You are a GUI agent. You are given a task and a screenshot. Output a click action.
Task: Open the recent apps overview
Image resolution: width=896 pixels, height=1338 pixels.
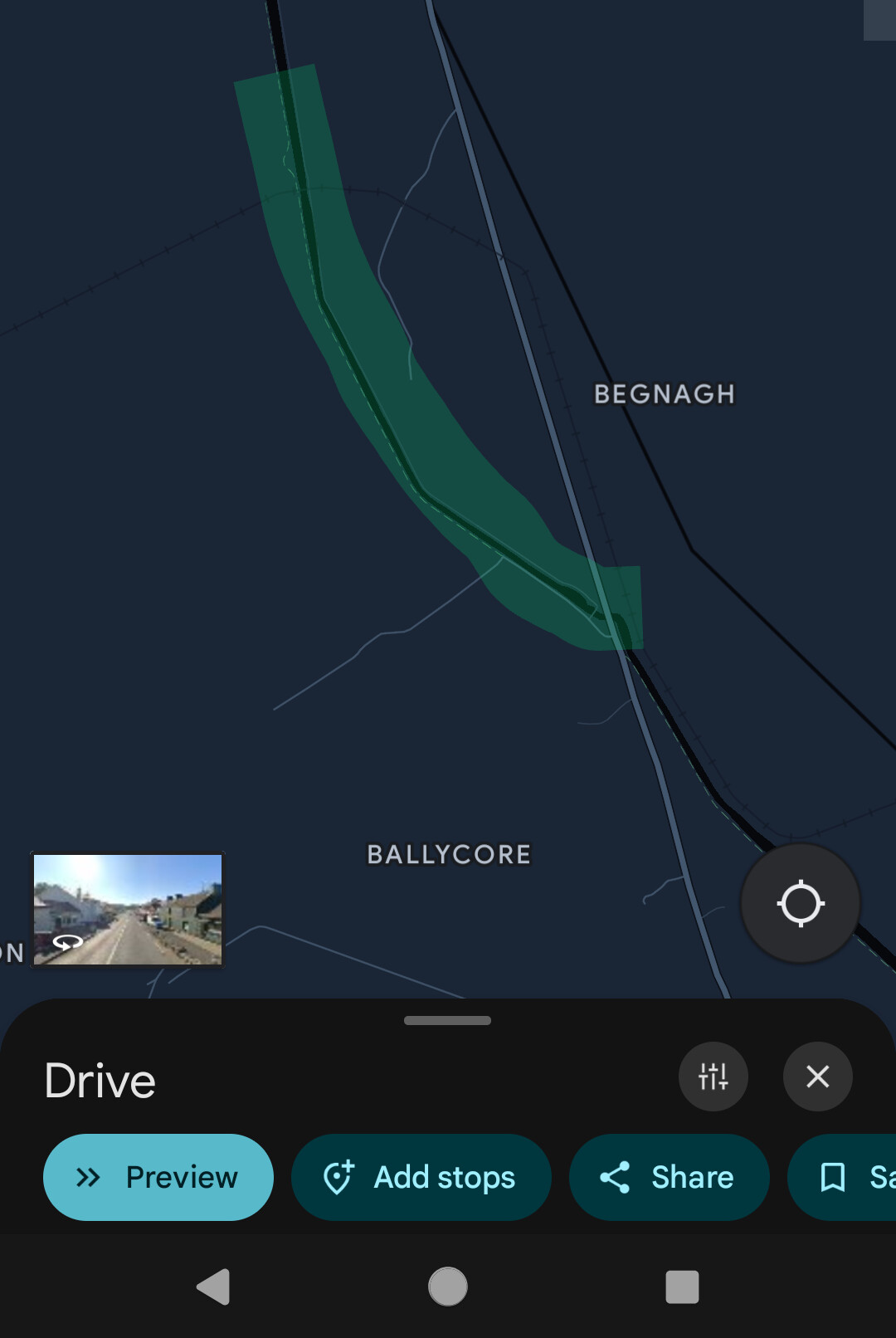click(682, 1287)
